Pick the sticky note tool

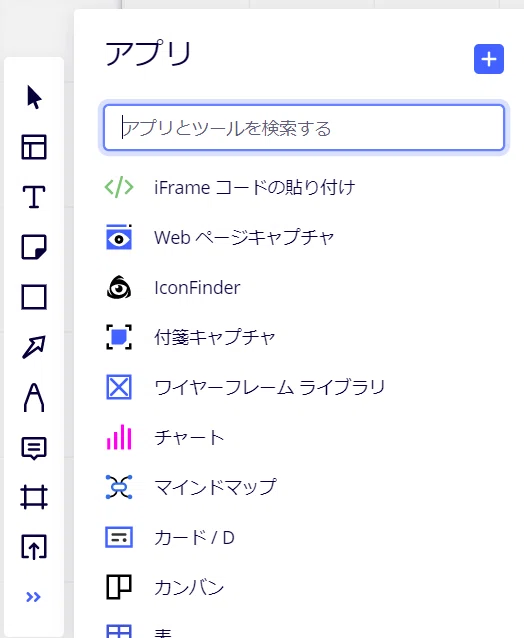(34, 247)
